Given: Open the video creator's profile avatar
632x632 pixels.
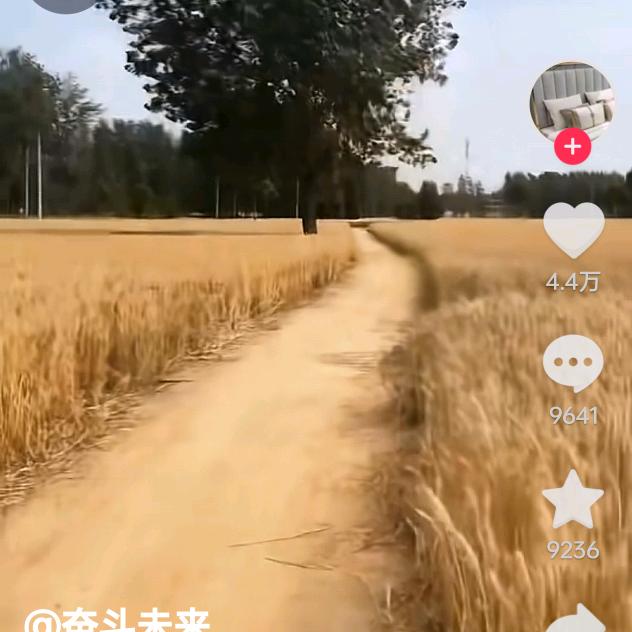Looking at the screenshot, I should [x=571, y=104].
